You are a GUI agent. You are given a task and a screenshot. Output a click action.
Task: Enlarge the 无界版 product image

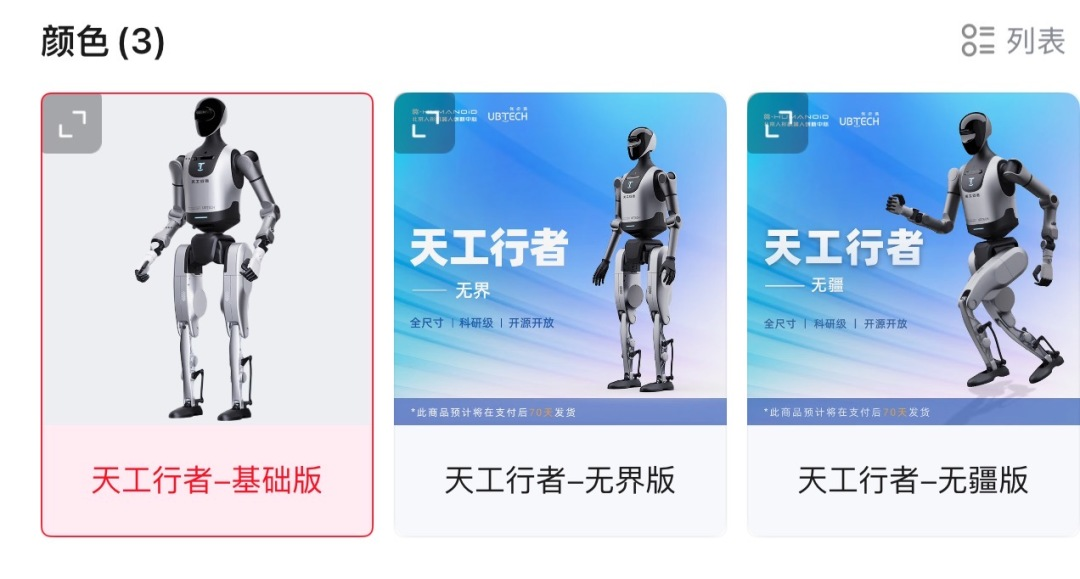click(425, 124)
